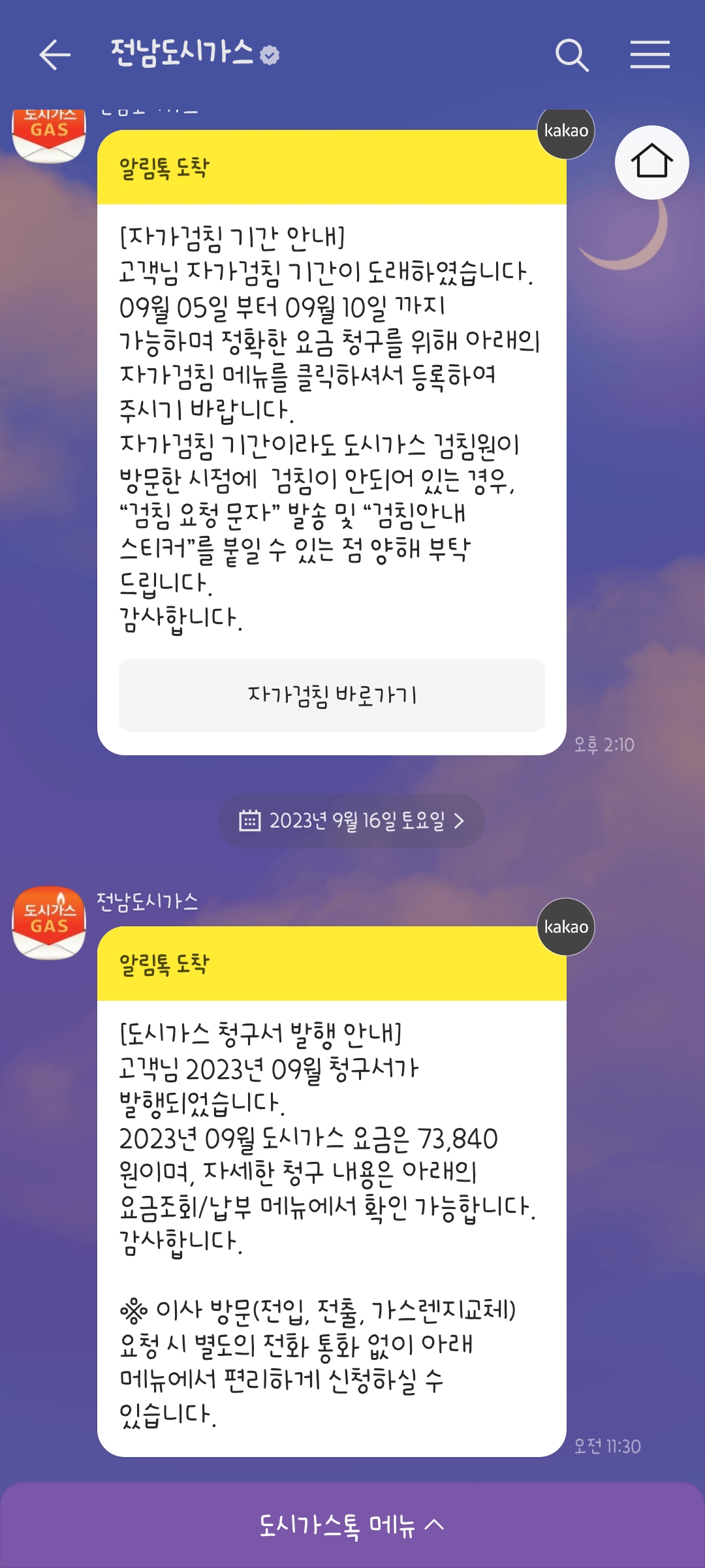Go back using the arrow icon
The height and width of the screenshot is (1568, 705).
[x=55, y=54]
